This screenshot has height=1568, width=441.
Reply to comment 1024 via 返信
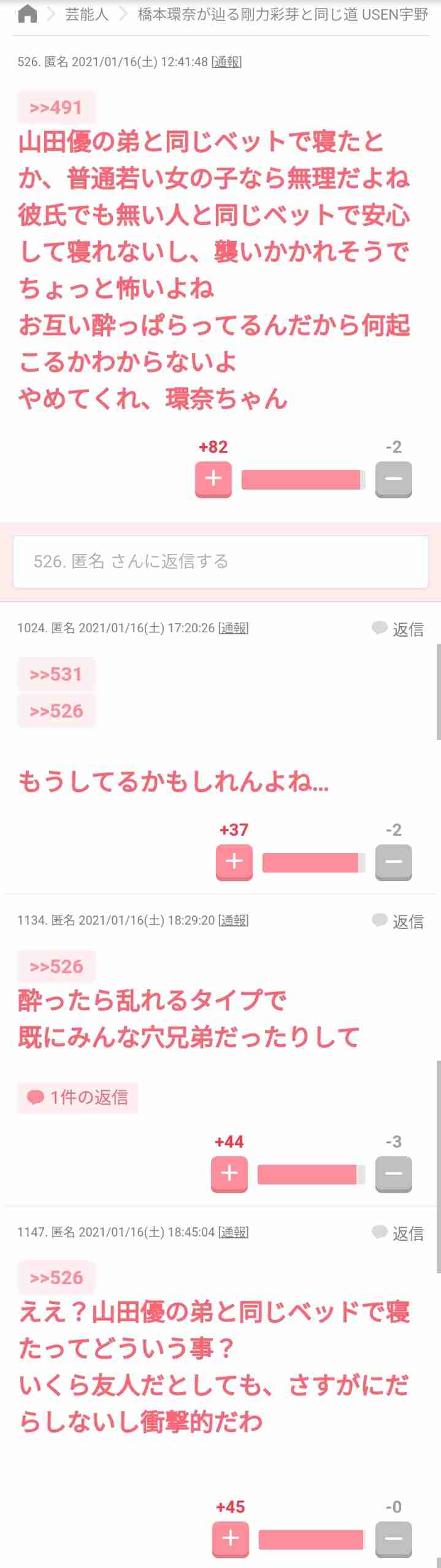pyautogui.click(x=398, y=629)
